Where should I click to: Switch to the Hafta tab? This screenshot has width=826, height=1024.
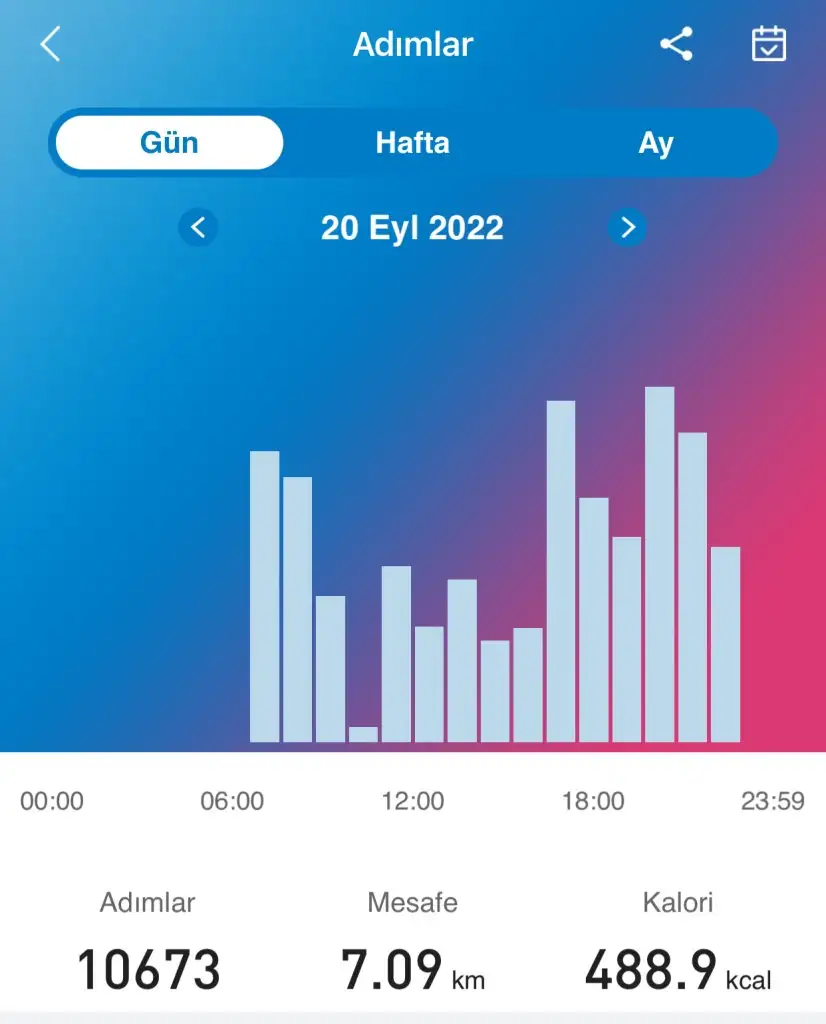pos(412,143)
